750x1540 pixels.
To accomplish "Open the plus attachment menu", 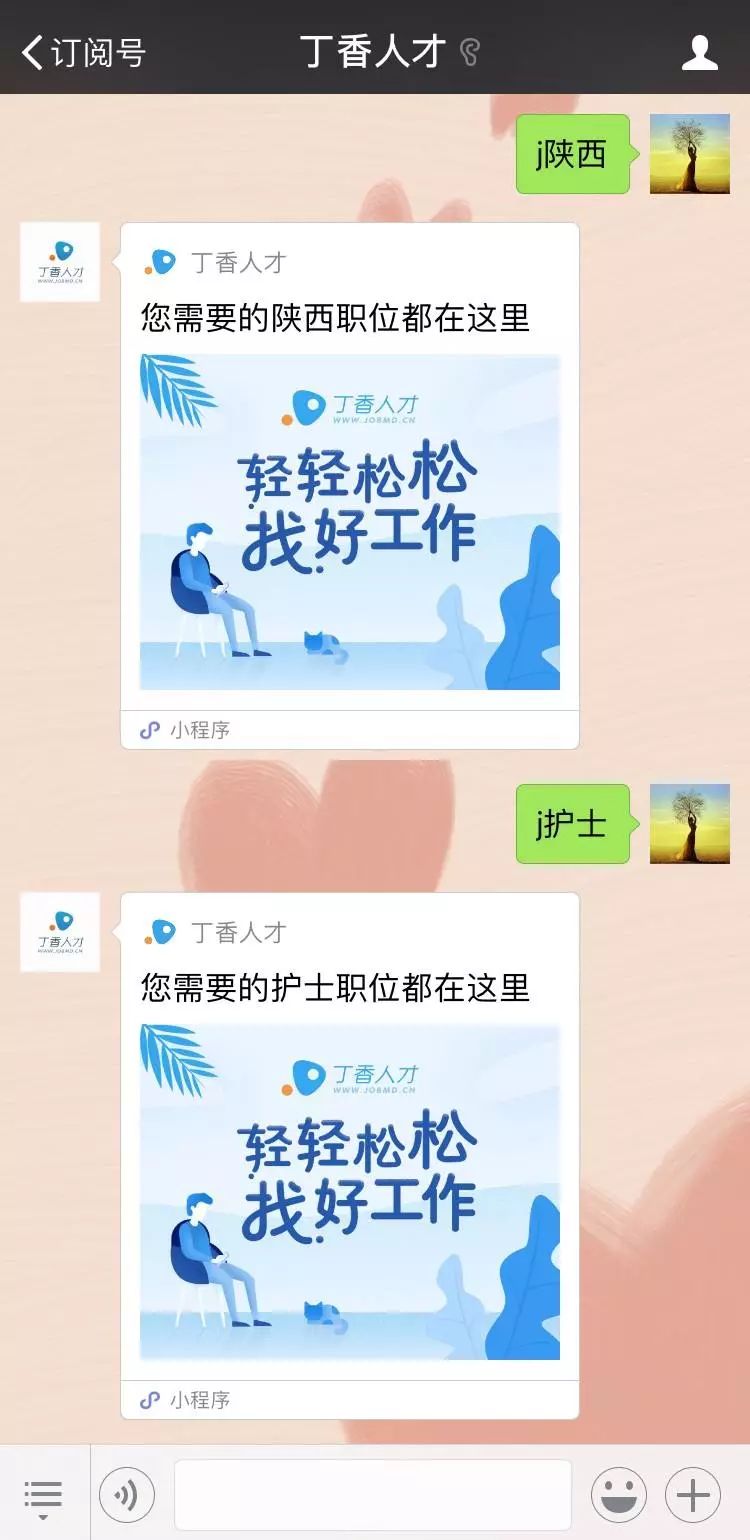I will point(693,1496).
